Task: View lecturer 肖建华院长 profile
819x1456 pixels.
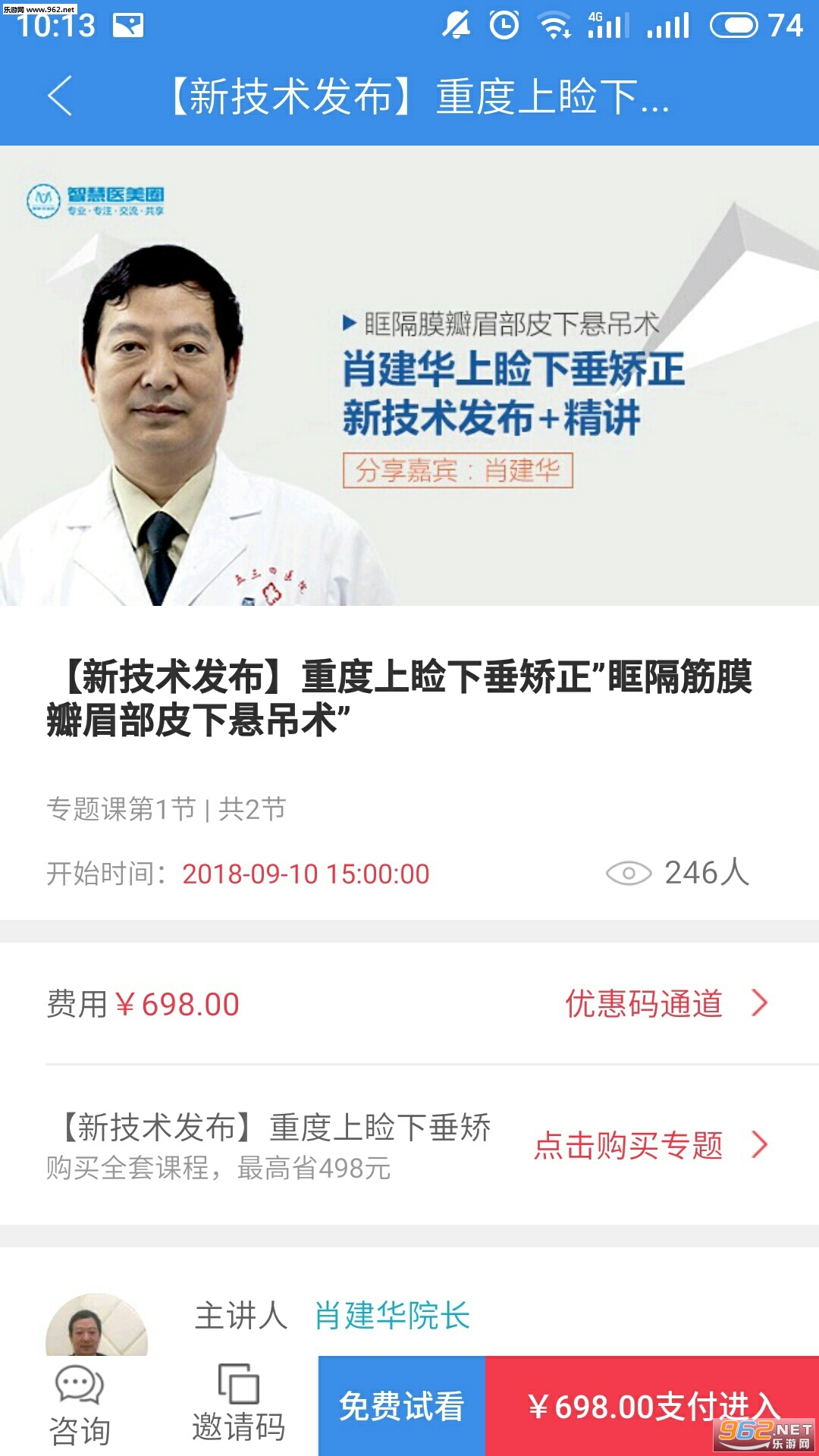Action: click(392, 1316)
